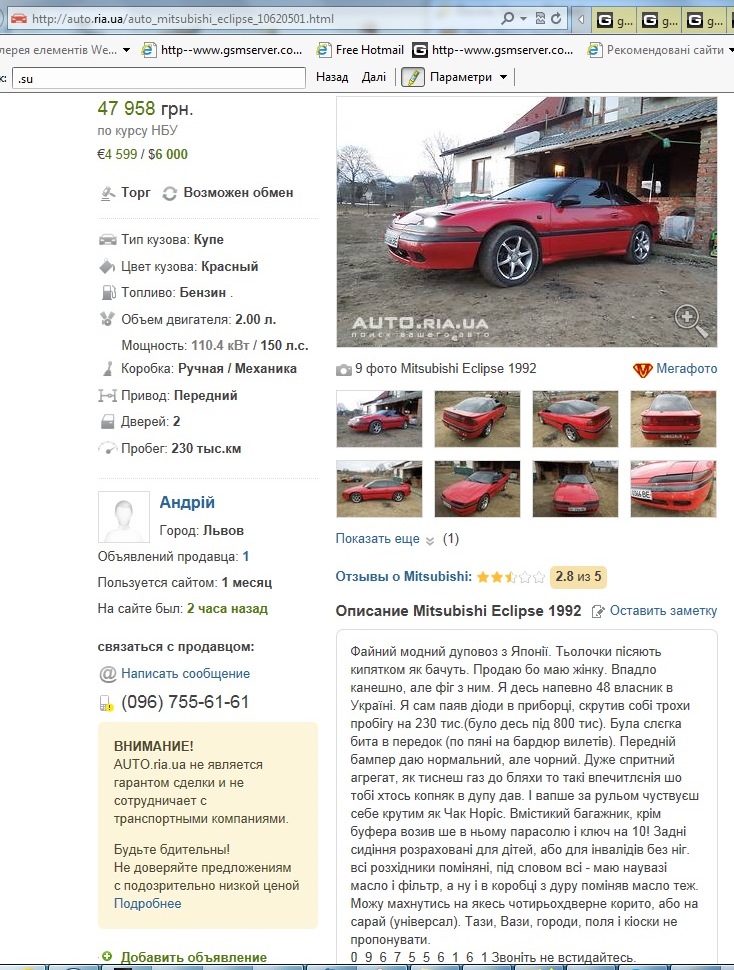
Task: Open Отзывы о Mitsubishi reviews
Action: click(403, 576)
